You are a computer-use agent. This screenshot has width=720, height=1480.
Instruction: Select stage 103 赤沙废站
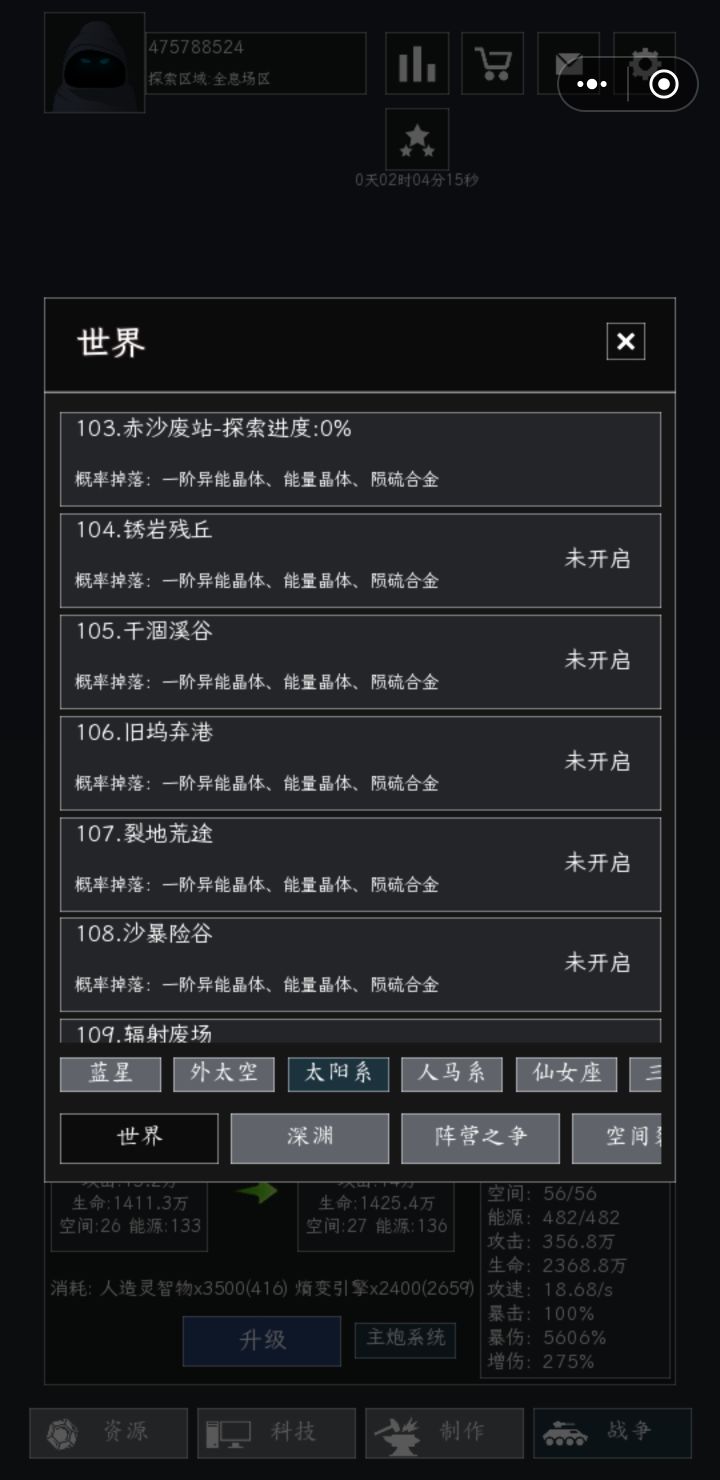click(x=360, y=458)
